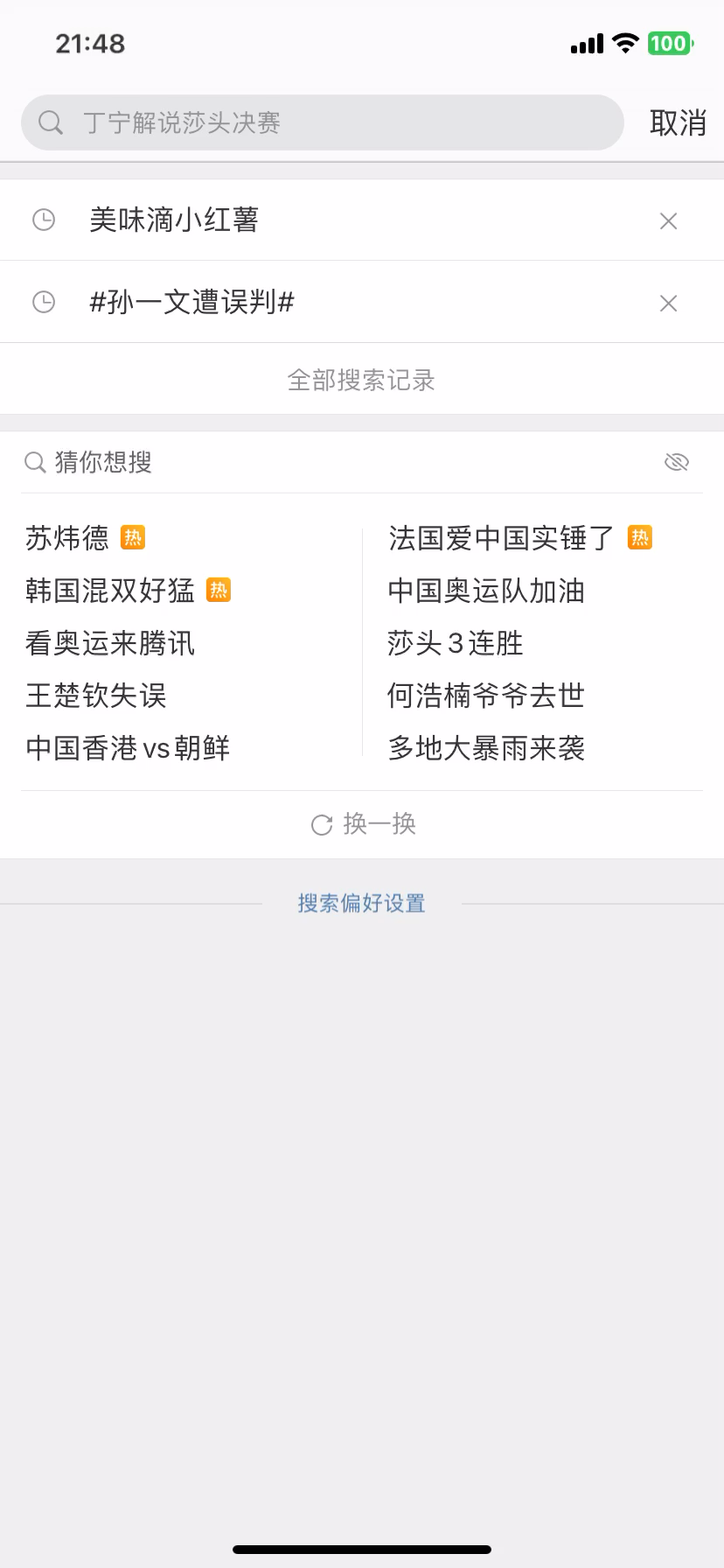The image size is (724, 1568).
Task: Select suggestion 中国奥运队加油
Action: (486, 591)
